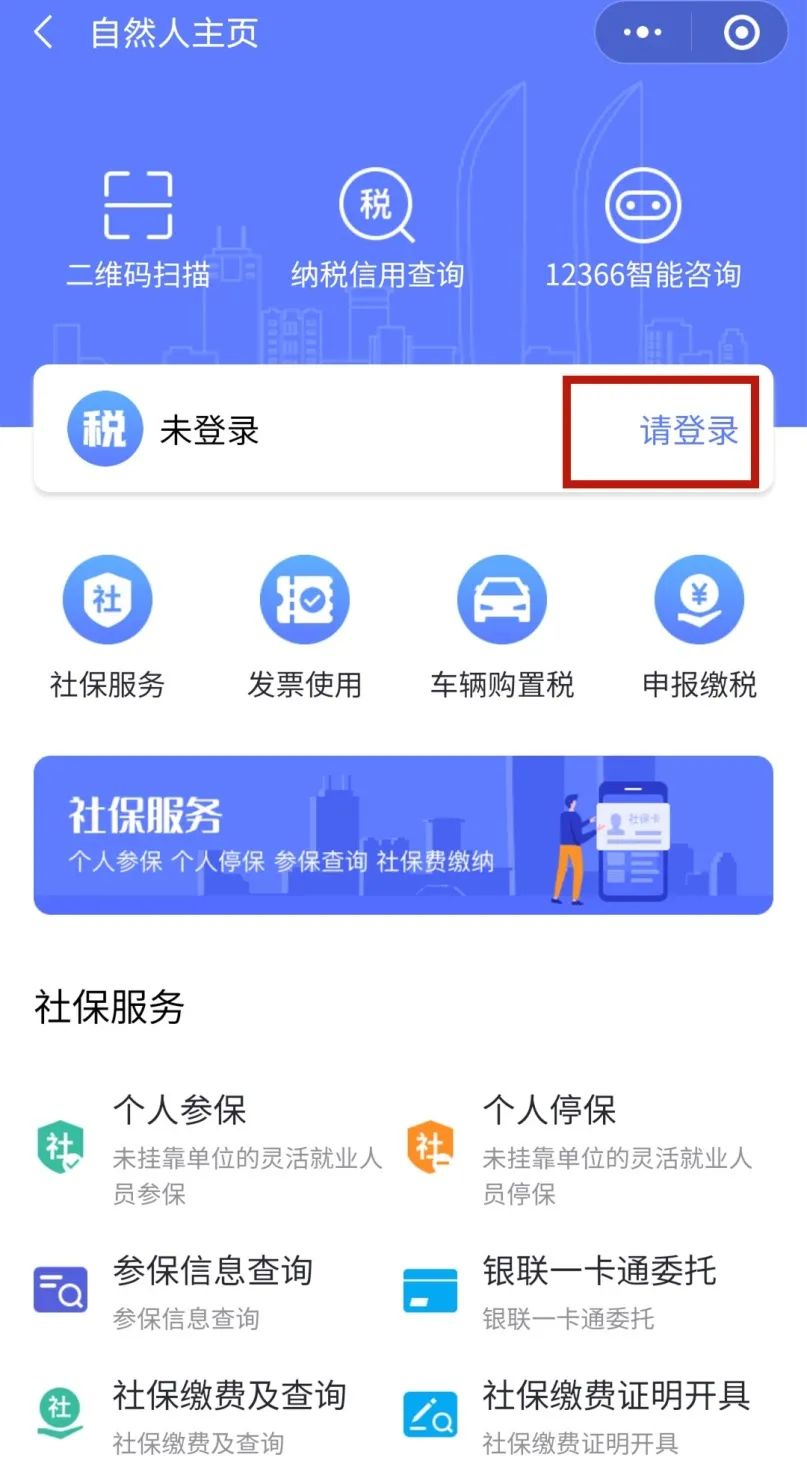
Task: Open the 社保服务 banner
Action: tap(403, 835)
